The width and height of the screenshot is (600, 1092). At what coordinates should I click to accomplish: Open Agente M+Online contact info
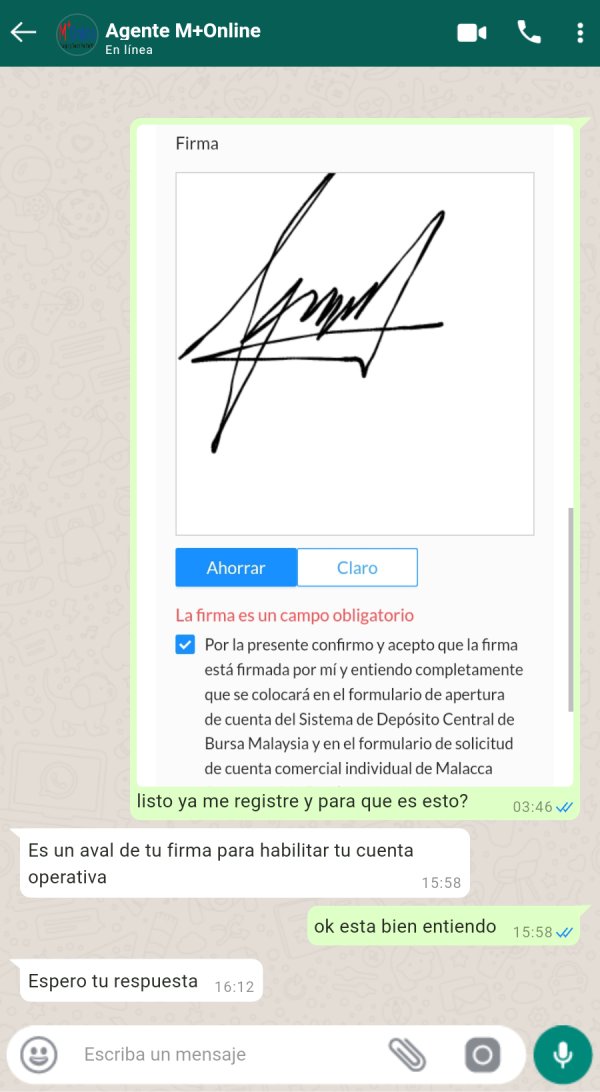[x=183, y=38]
